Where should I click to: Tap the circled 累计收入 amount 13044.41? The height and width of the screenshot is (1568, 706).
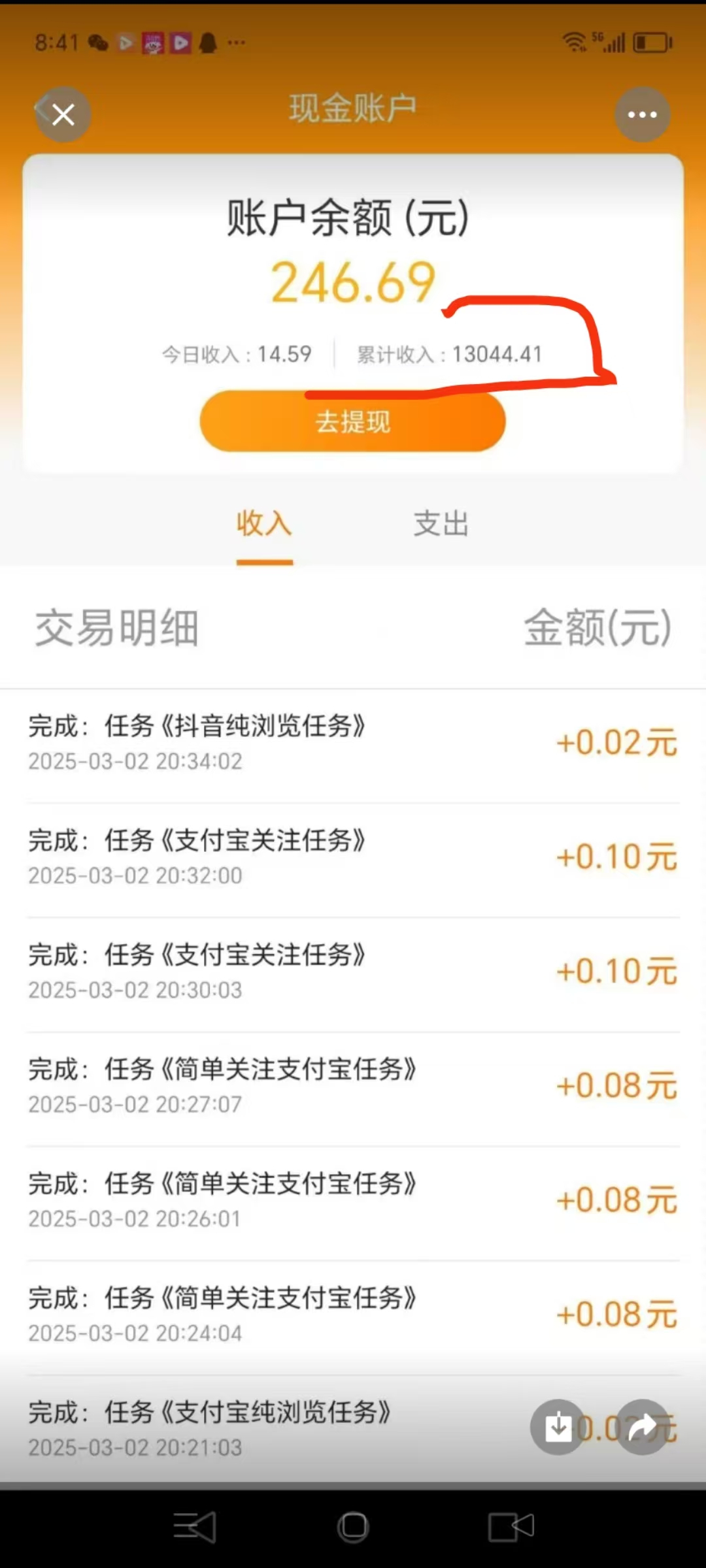pyautogui.click(x=498, y=354)
